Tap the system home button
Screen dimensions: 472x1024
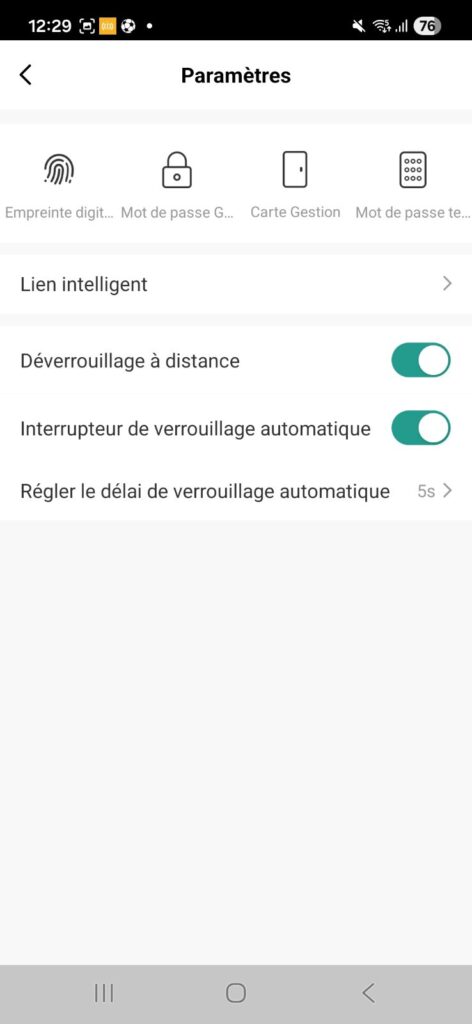click(x=236, y=993)
